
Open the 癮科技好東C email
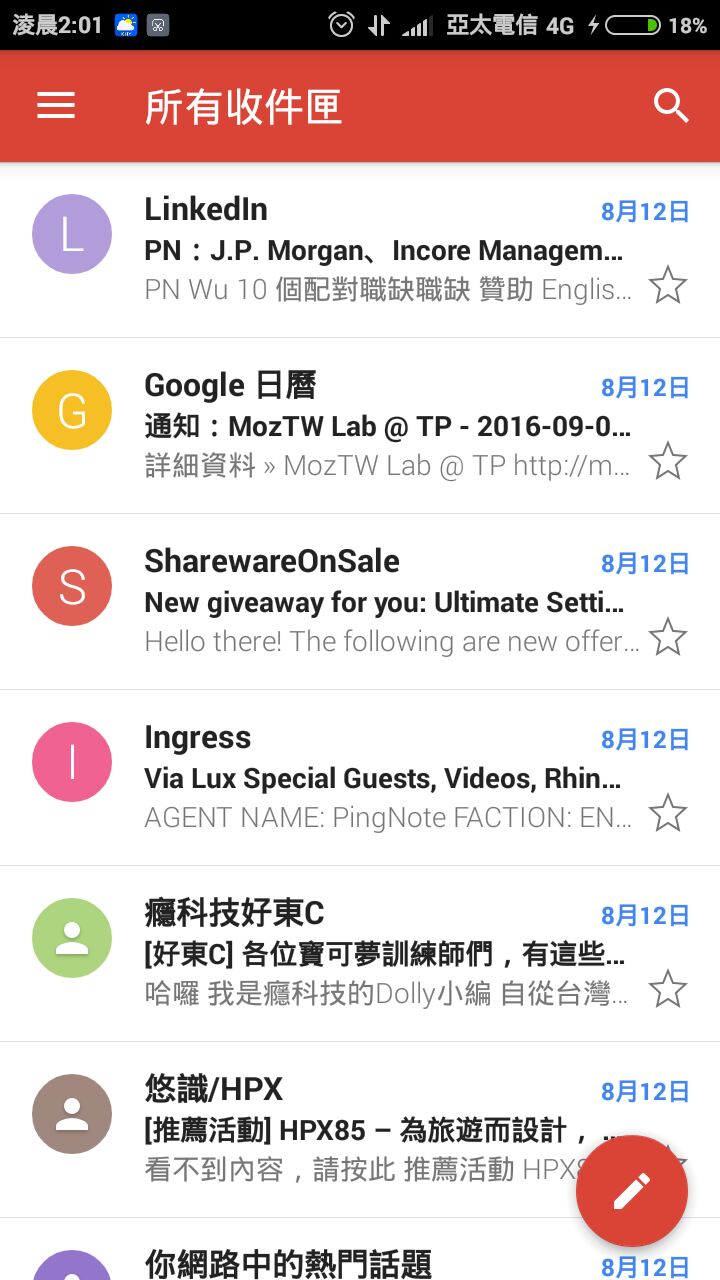click(385, 954)
